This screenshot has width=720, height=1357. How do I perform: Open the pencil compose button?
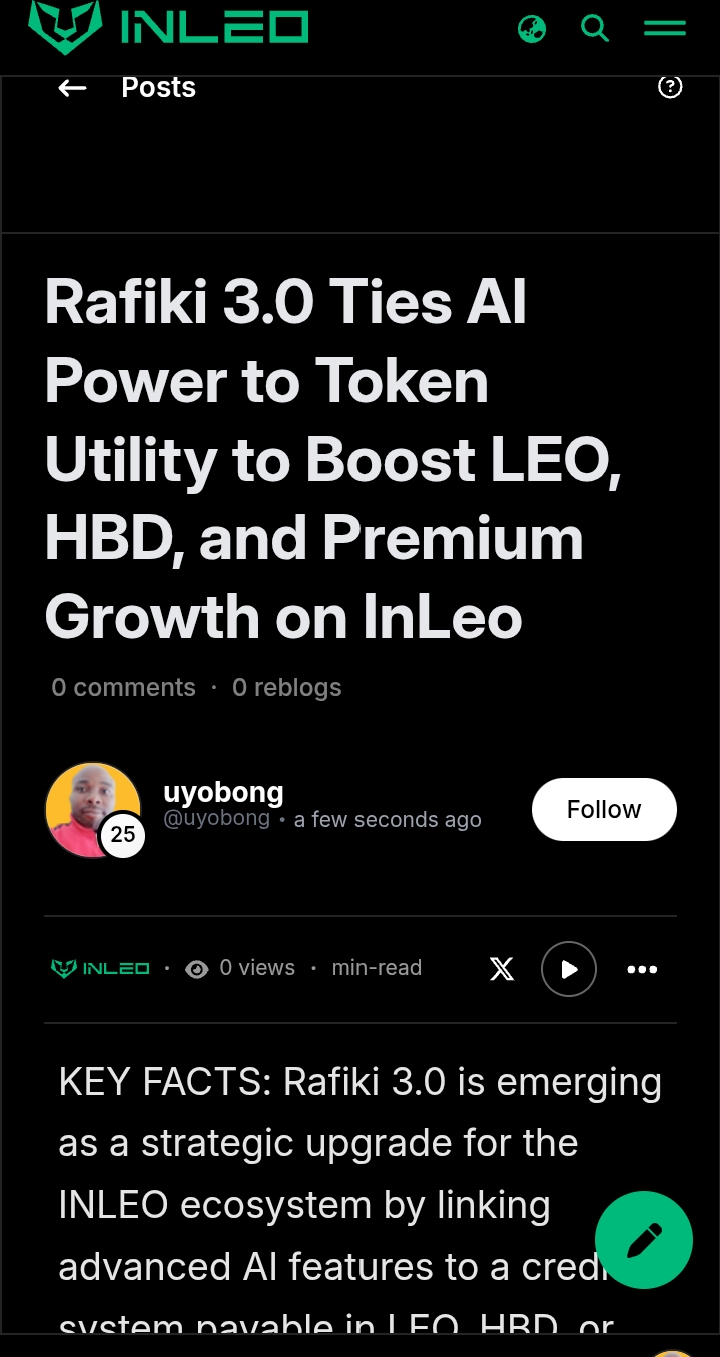click(x=644, y=1239)
